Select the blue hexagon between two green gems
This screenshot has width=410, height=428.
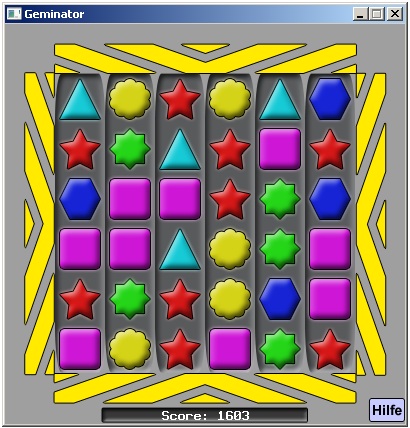(280, 299)
